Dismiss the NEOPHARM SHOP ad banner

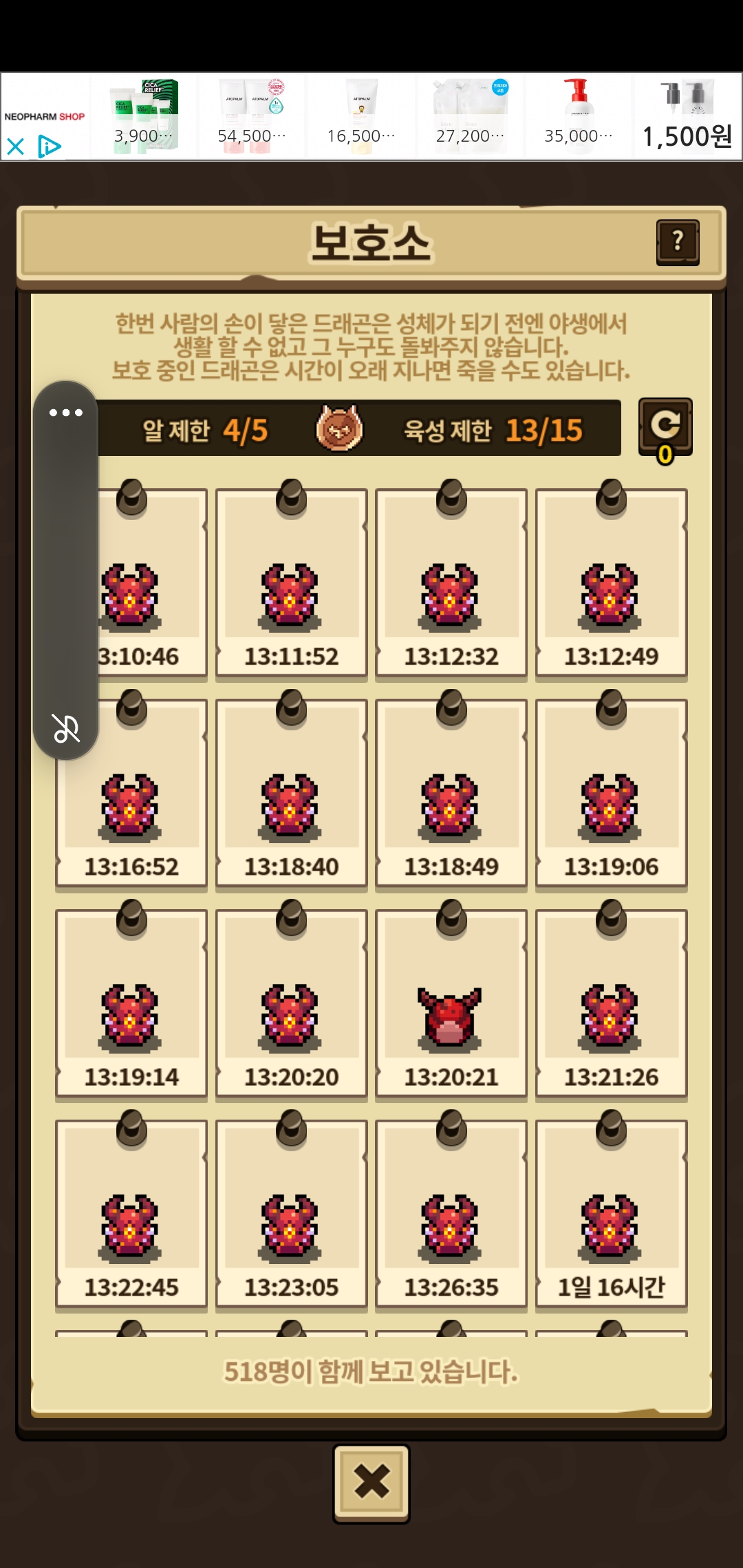pos(15,146)
